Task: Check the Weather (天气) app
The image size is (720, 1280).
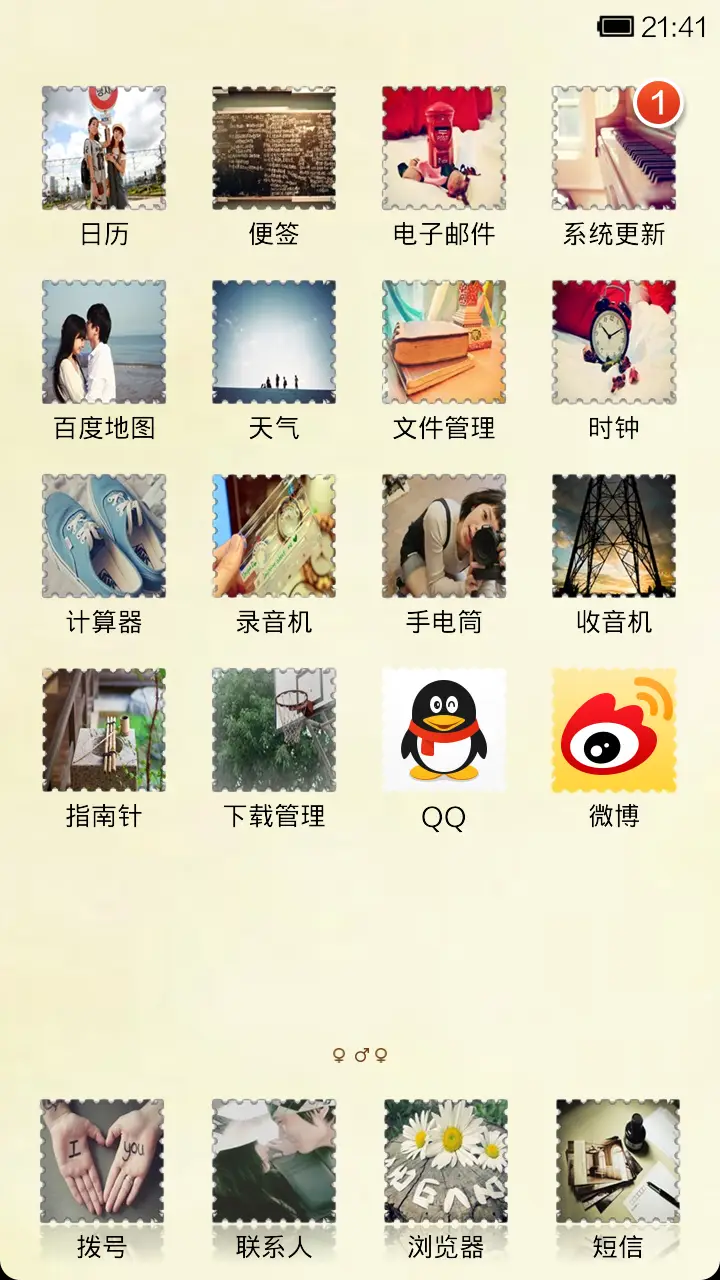Action: pos(274,343)
